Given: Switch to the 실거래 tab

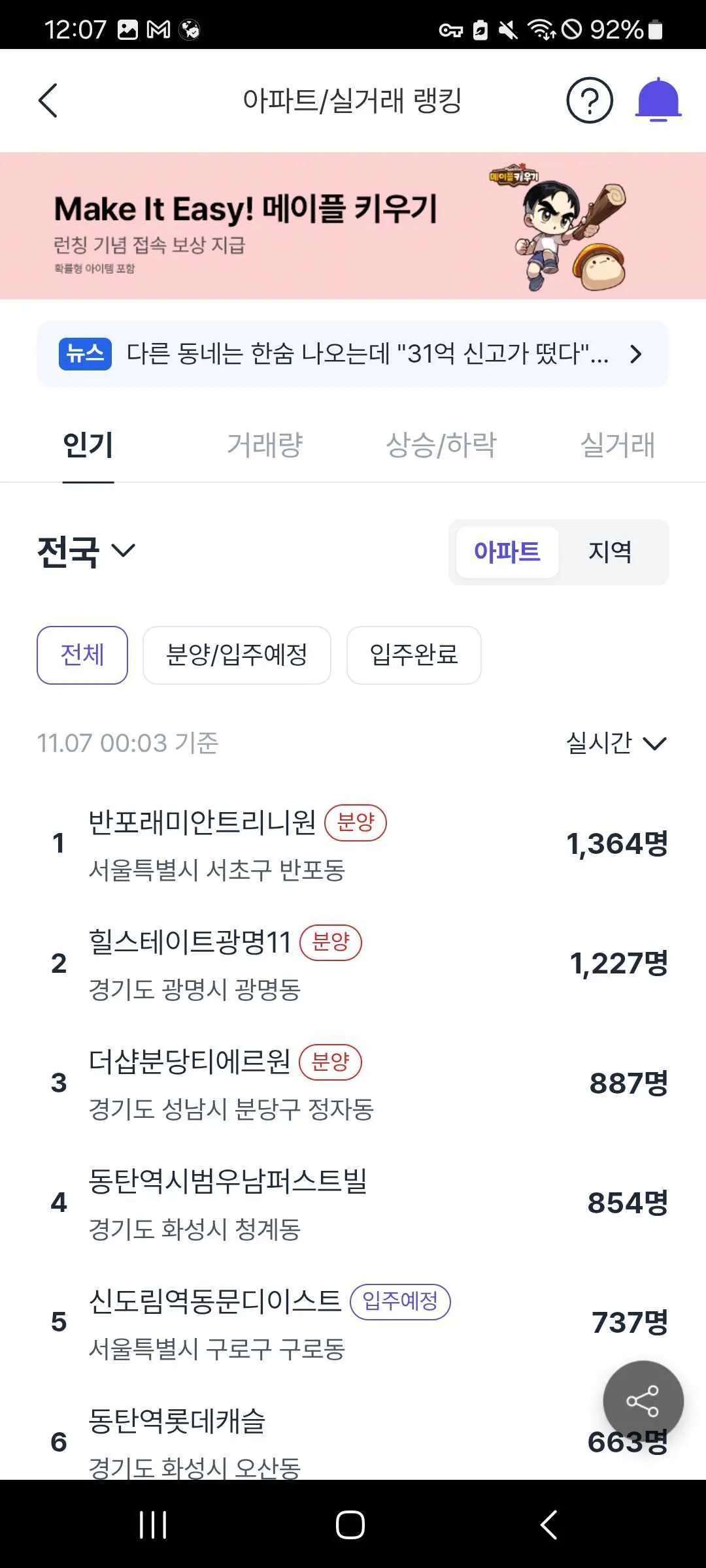Looking at the screenshot, I should (617, 446).
